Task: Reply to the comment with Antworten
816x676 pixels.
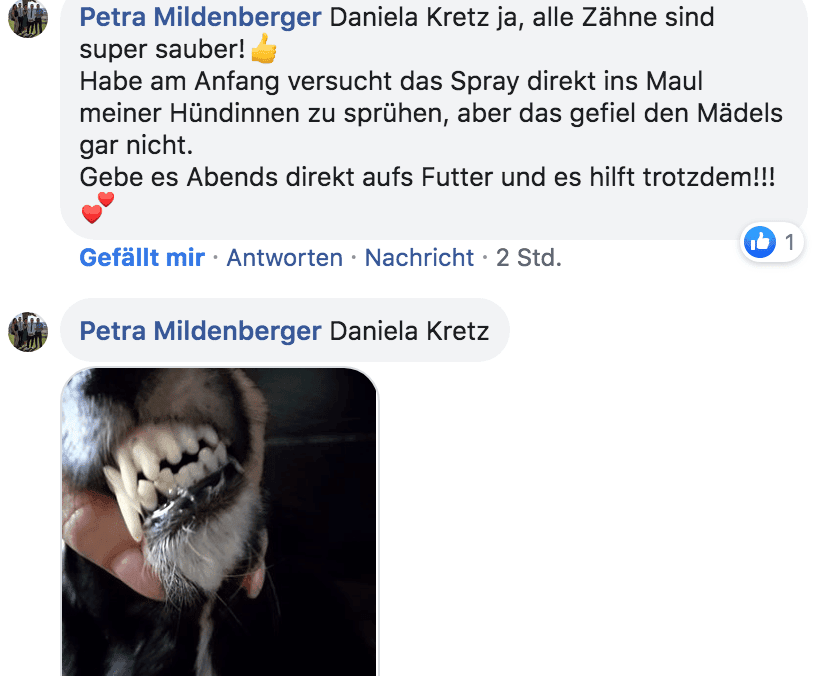Action: [x=284, y=257]
